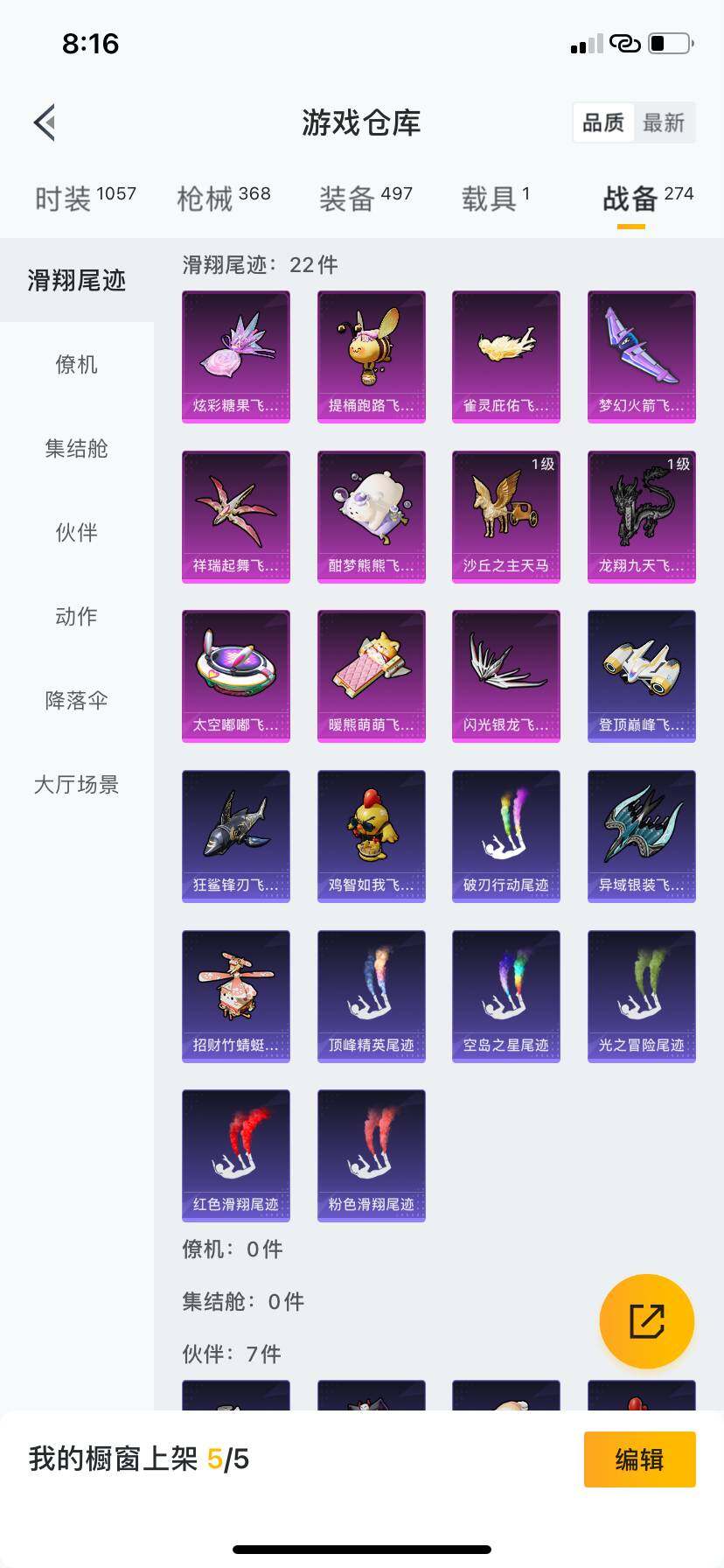Switch sorting to 品质
This screenshot has height=1568, width=724.
tap(602, 122)
